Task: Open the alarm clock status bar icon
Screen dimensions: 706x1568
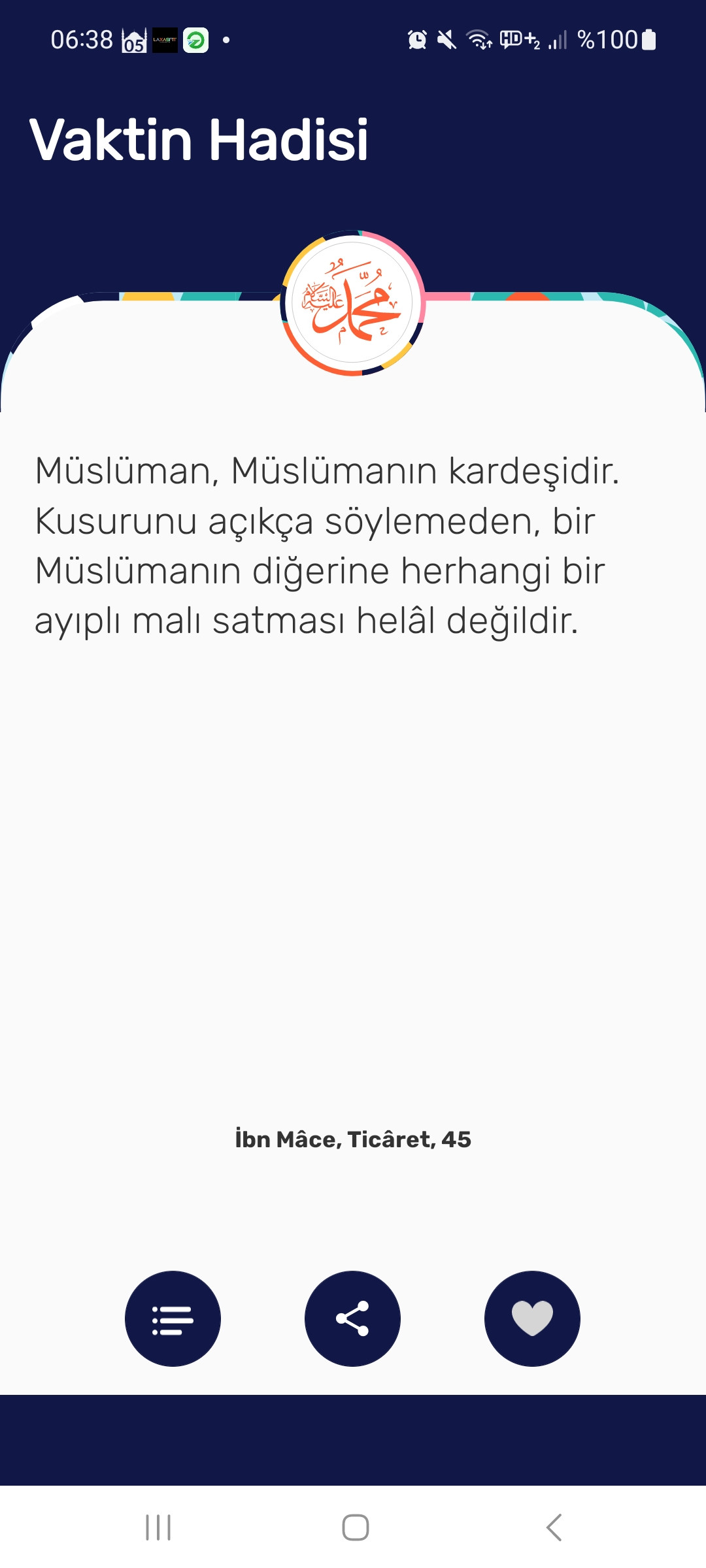Action: pos(416,41)
